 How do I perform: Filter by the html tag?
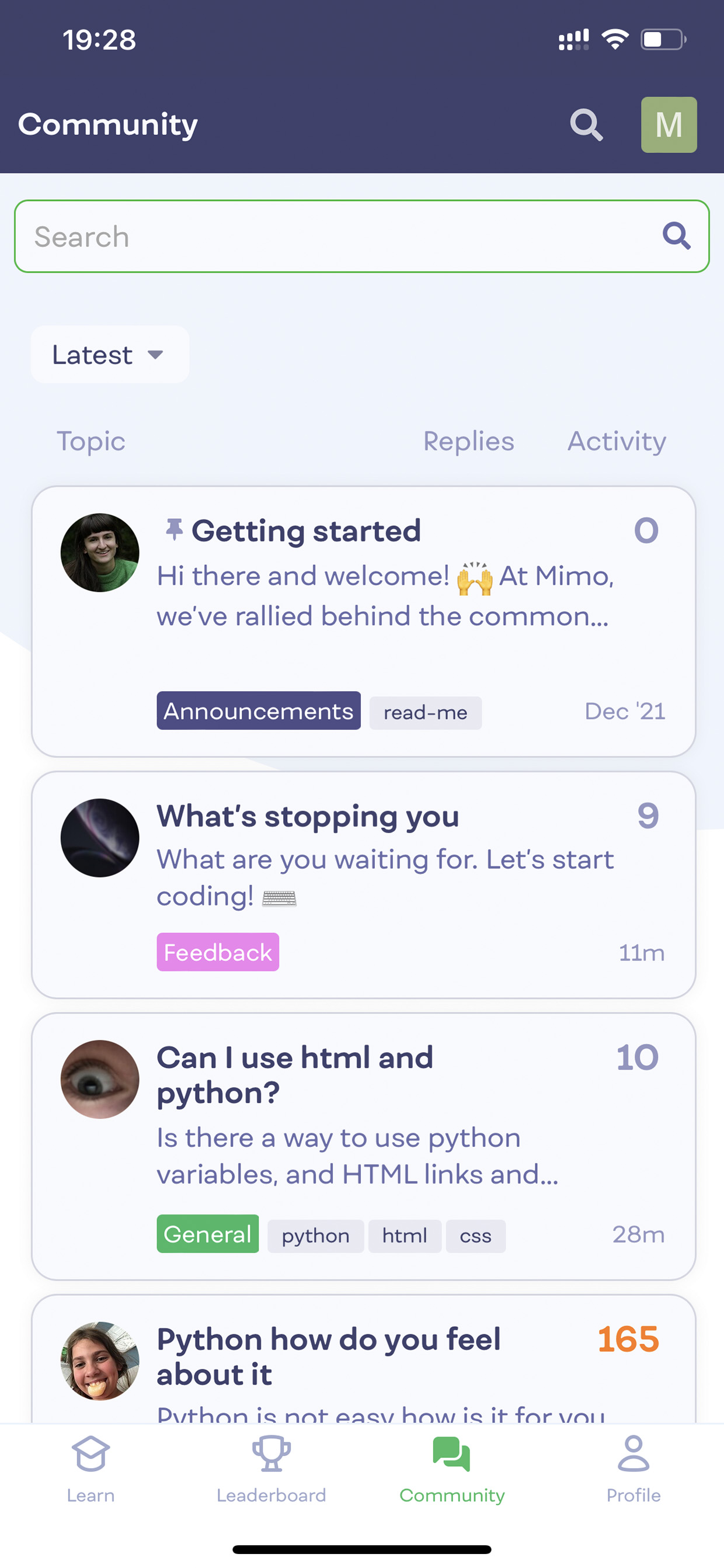pos(405,1236)
